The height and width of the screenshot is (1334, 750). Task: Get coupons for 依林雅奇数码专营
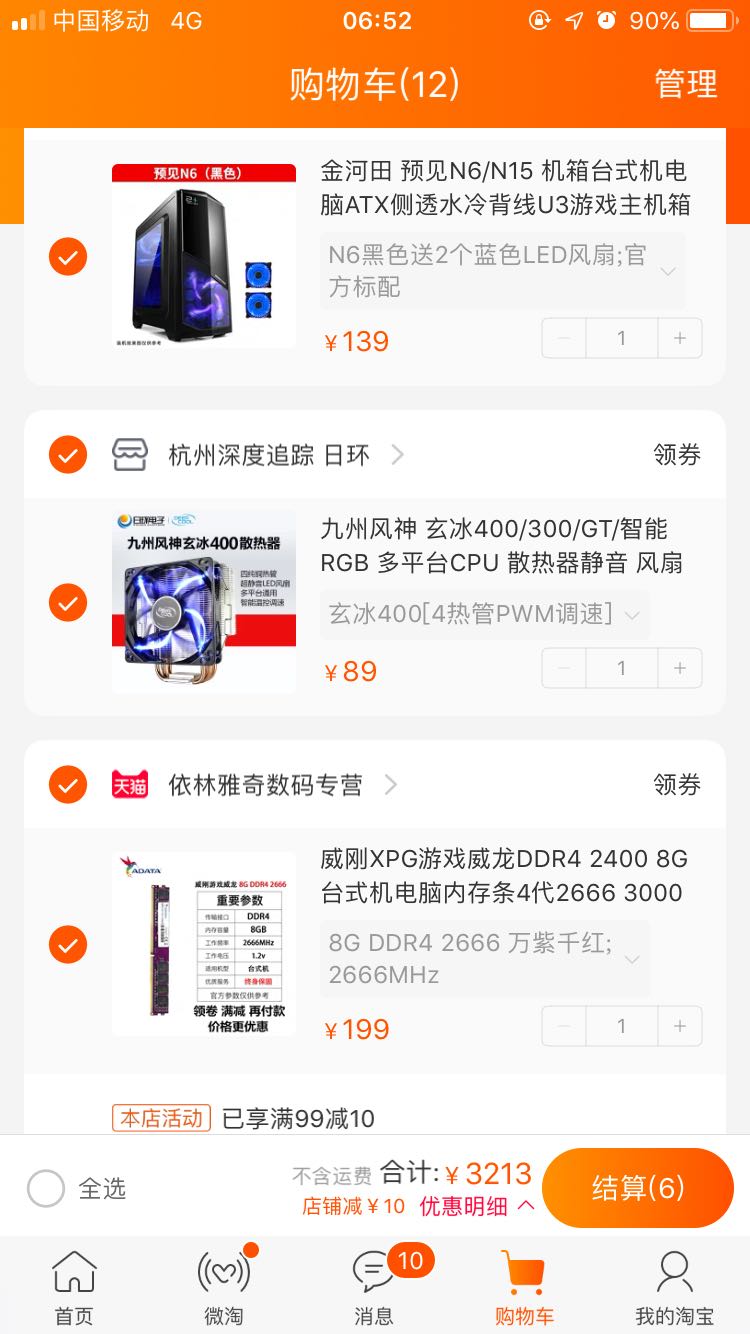677,785
